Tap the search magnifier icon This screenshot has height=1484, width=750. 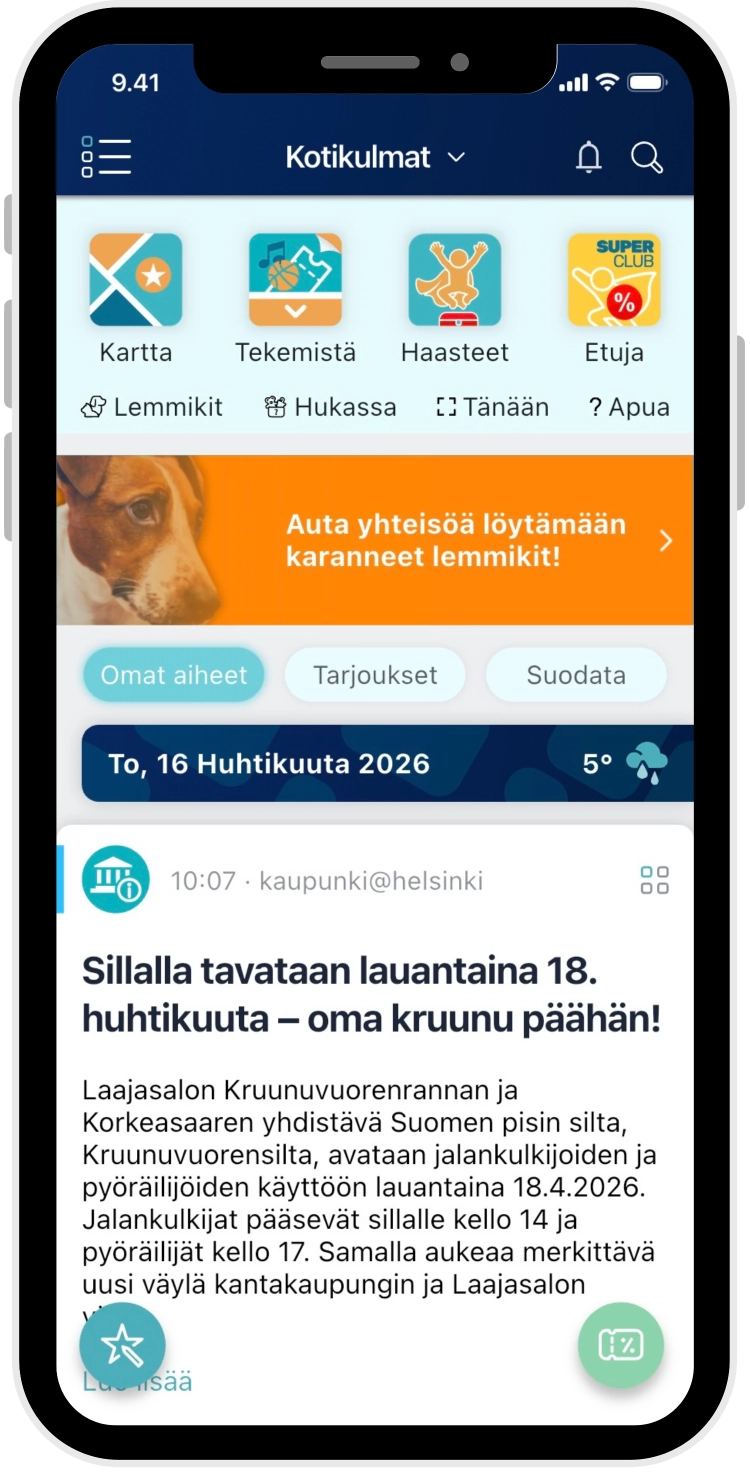pyautogui.click(x=648, y=157)
